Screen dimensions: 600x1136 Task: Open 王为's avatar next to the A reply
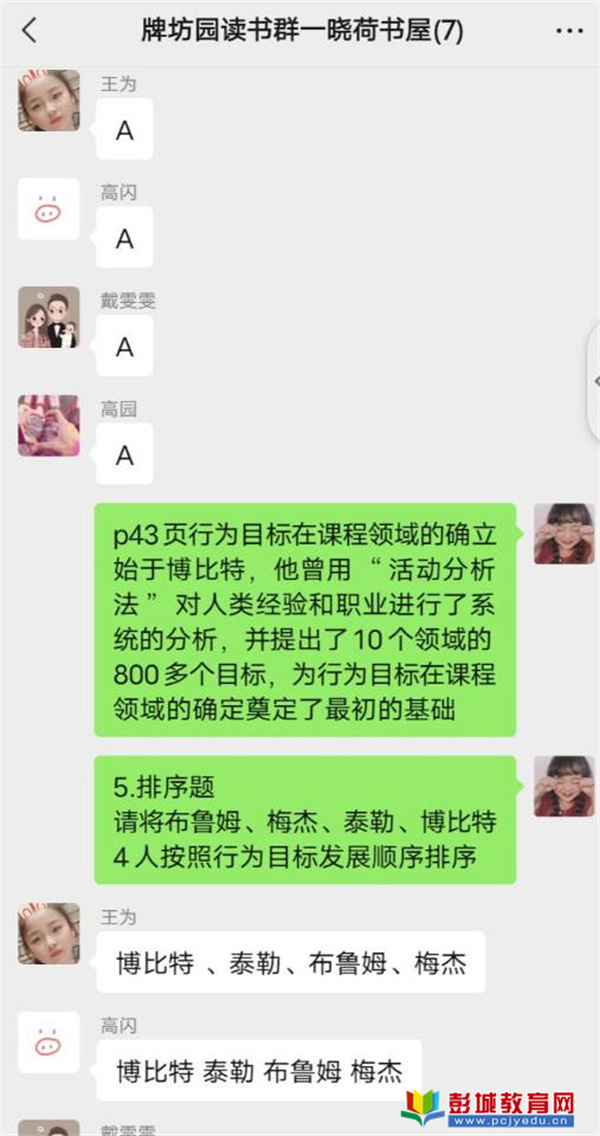coord(48,100)
